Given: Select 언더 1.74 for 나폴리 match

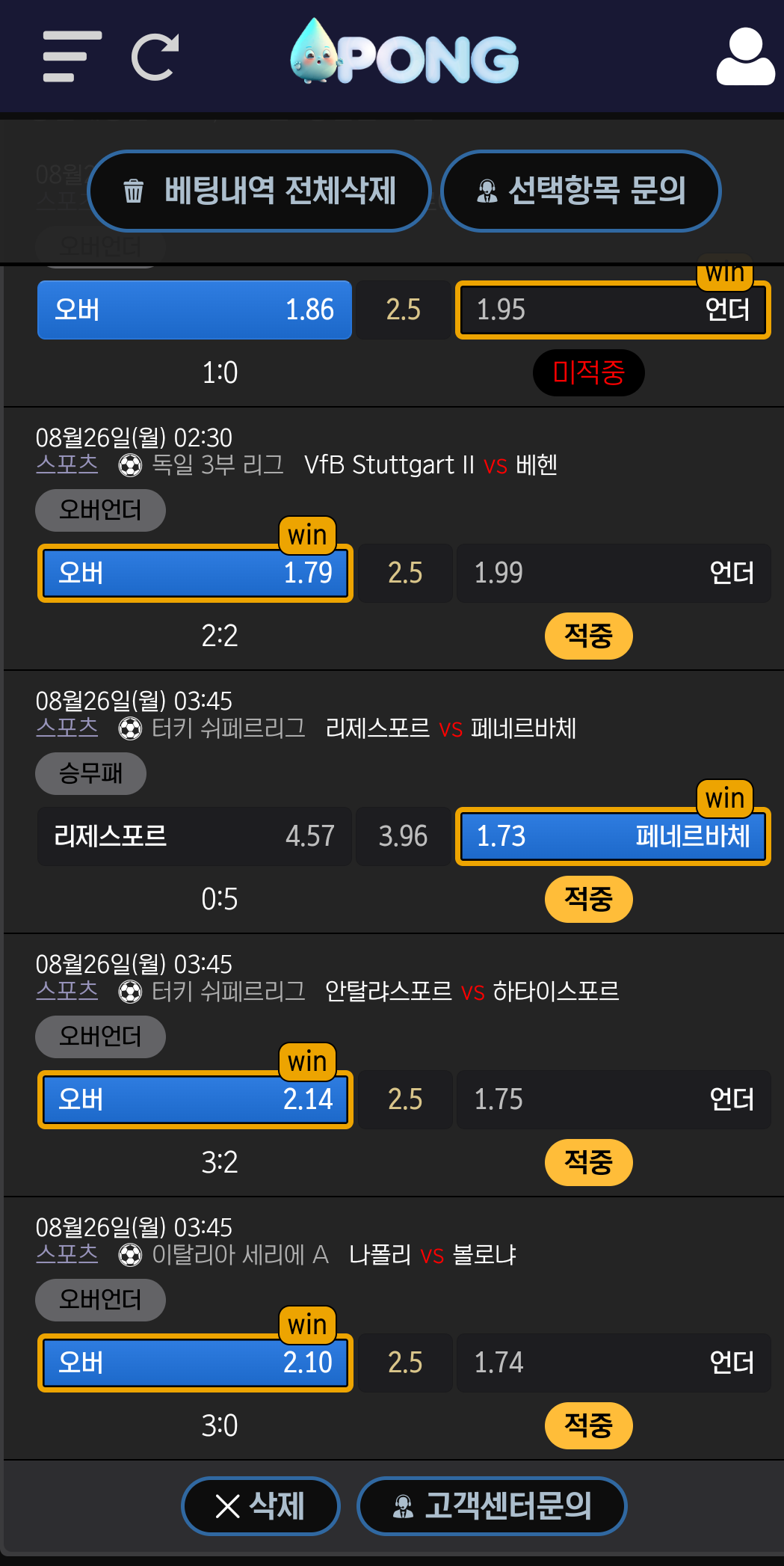Looking at the screenshot, I should point(614,1363).
